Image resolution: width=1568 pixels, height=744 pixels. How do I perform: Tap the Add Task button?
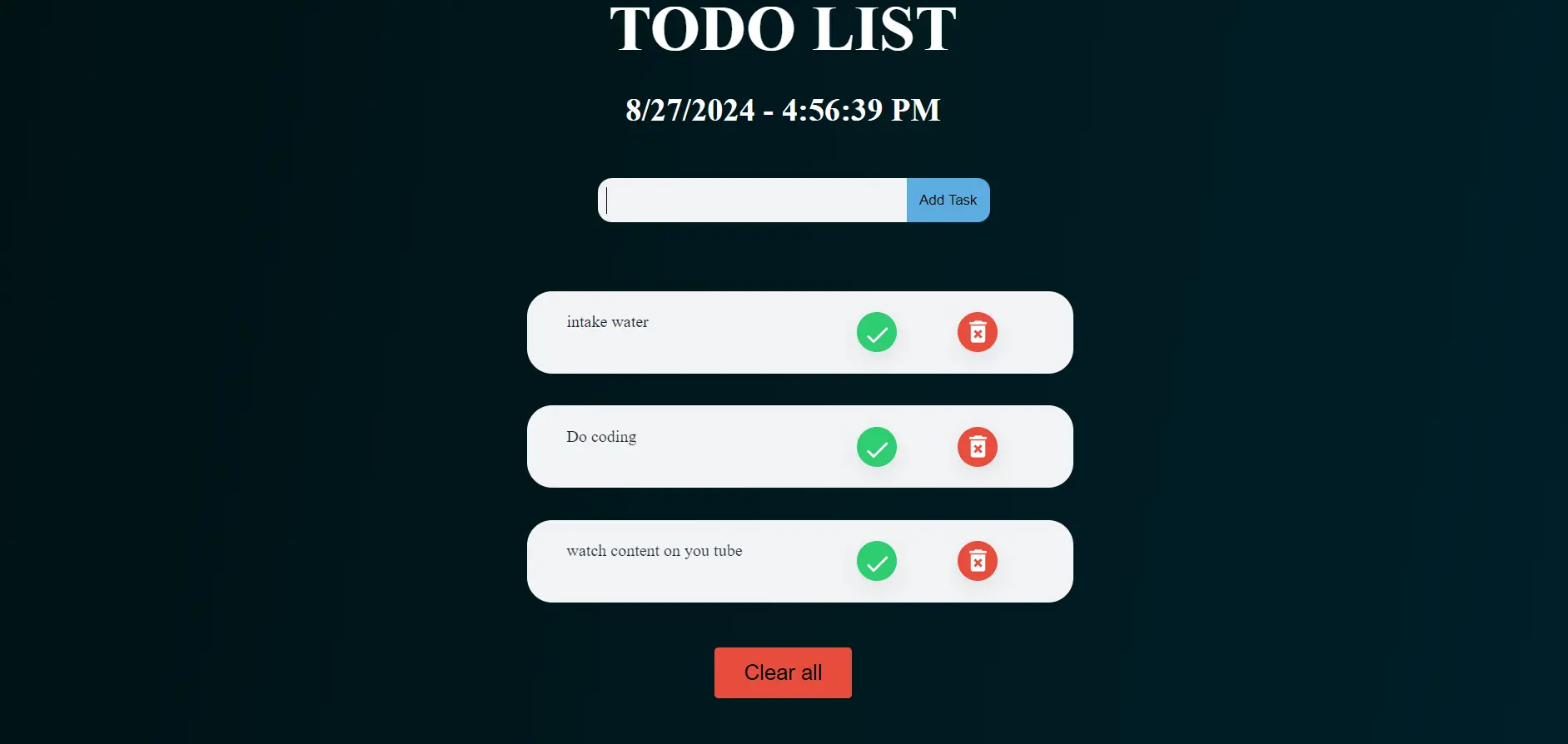point(948,201)
